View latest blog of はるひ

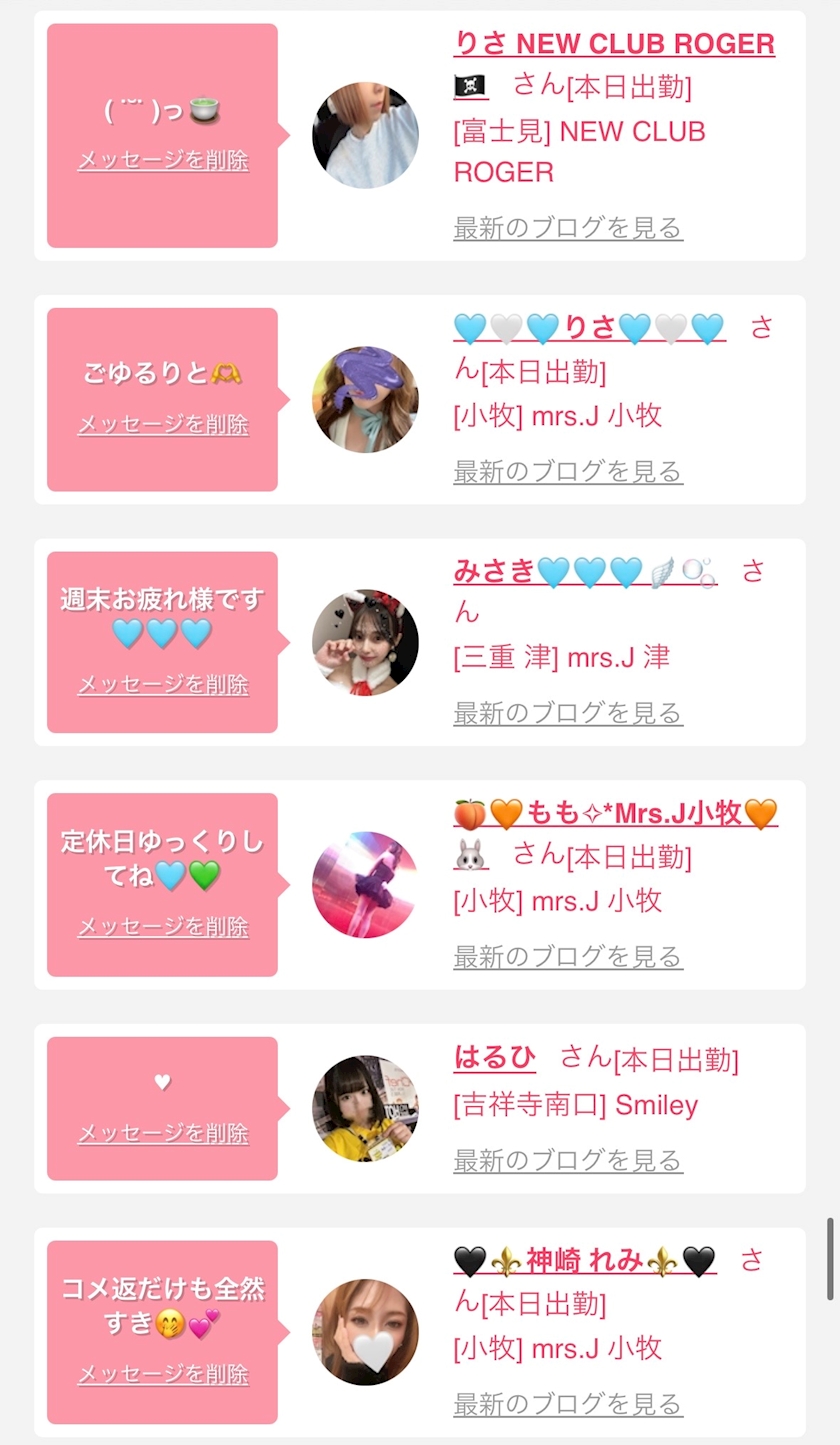point(568,1160)
